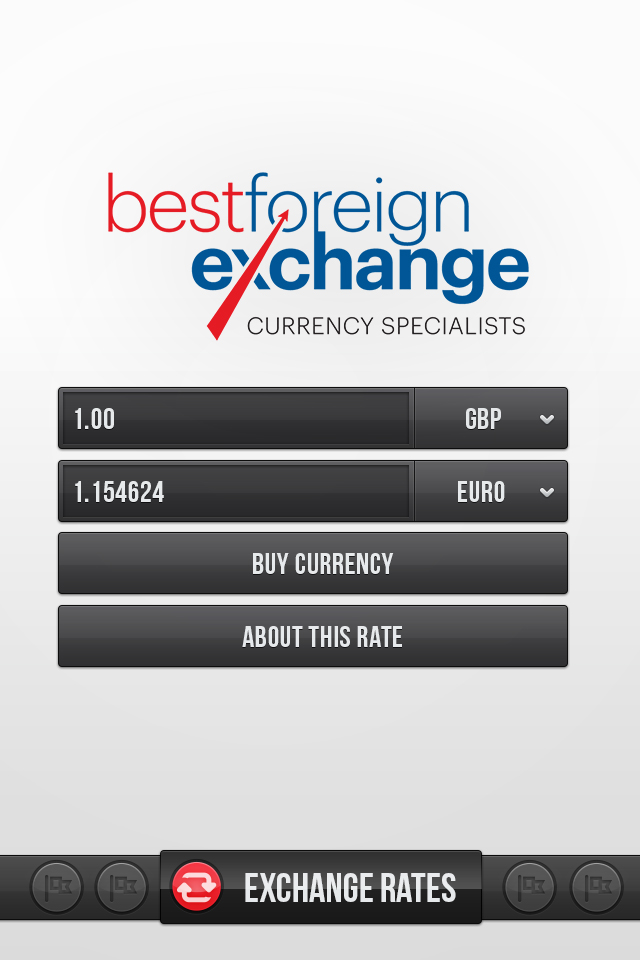The height and width of the screenshot is (960, 640).
Task: Tap the Buy Currency button
Action: [313, 563]
